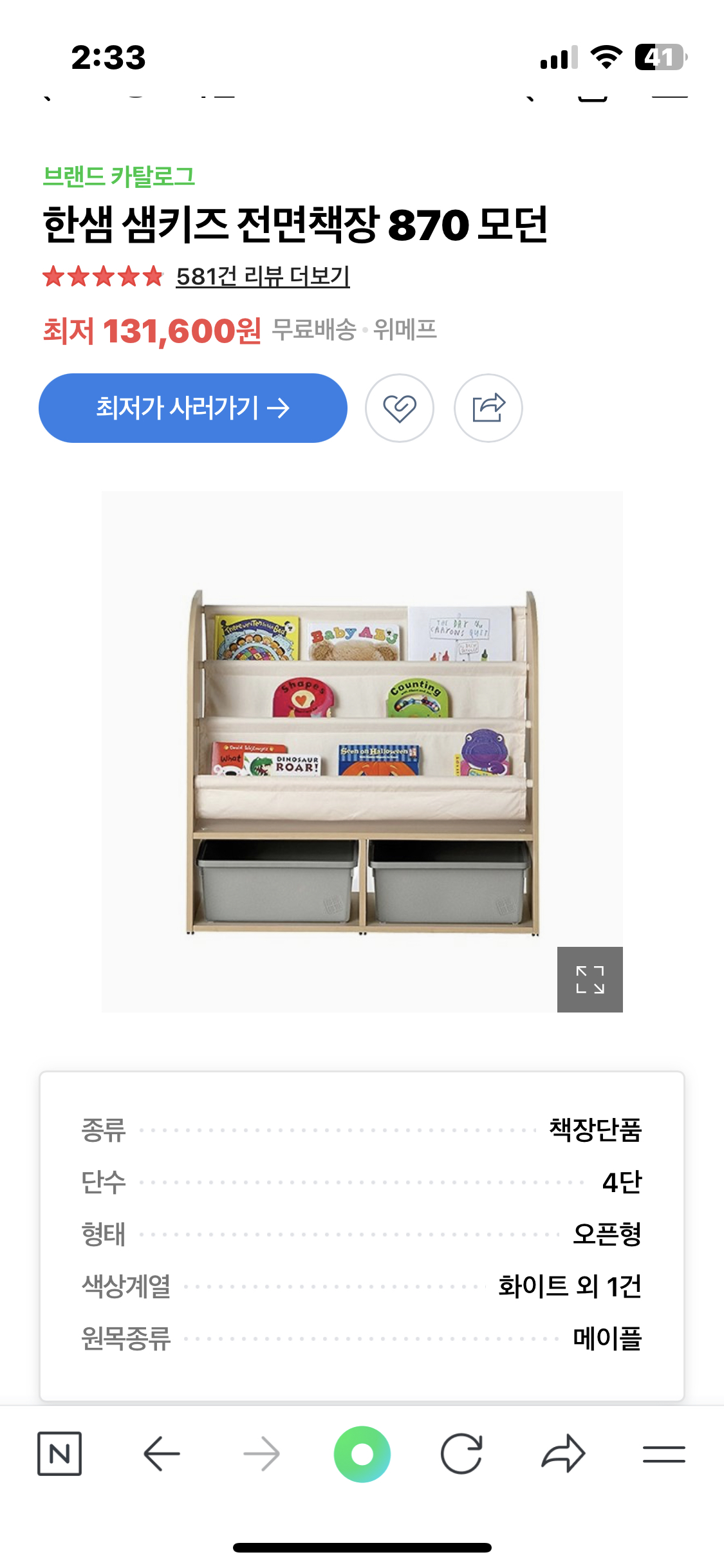This screenshot has width=724, height=1568.
Task: Expand product image to fullscreen
Action: pyautogui.click(x=589, y=979)
